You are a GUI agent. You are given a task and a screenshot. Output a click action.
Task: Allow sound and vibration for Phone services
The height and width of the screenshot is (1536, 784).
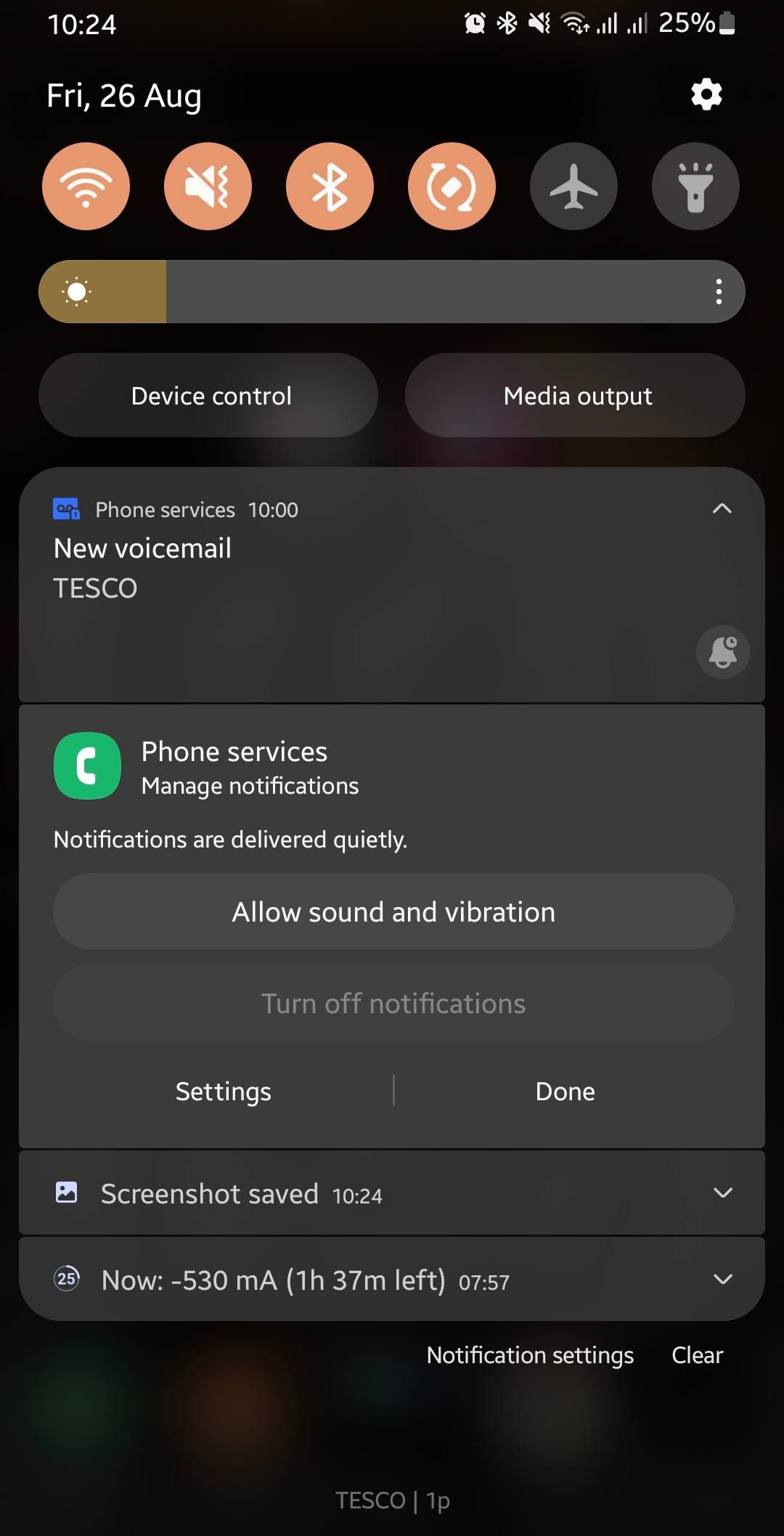[x=393, y=911]
